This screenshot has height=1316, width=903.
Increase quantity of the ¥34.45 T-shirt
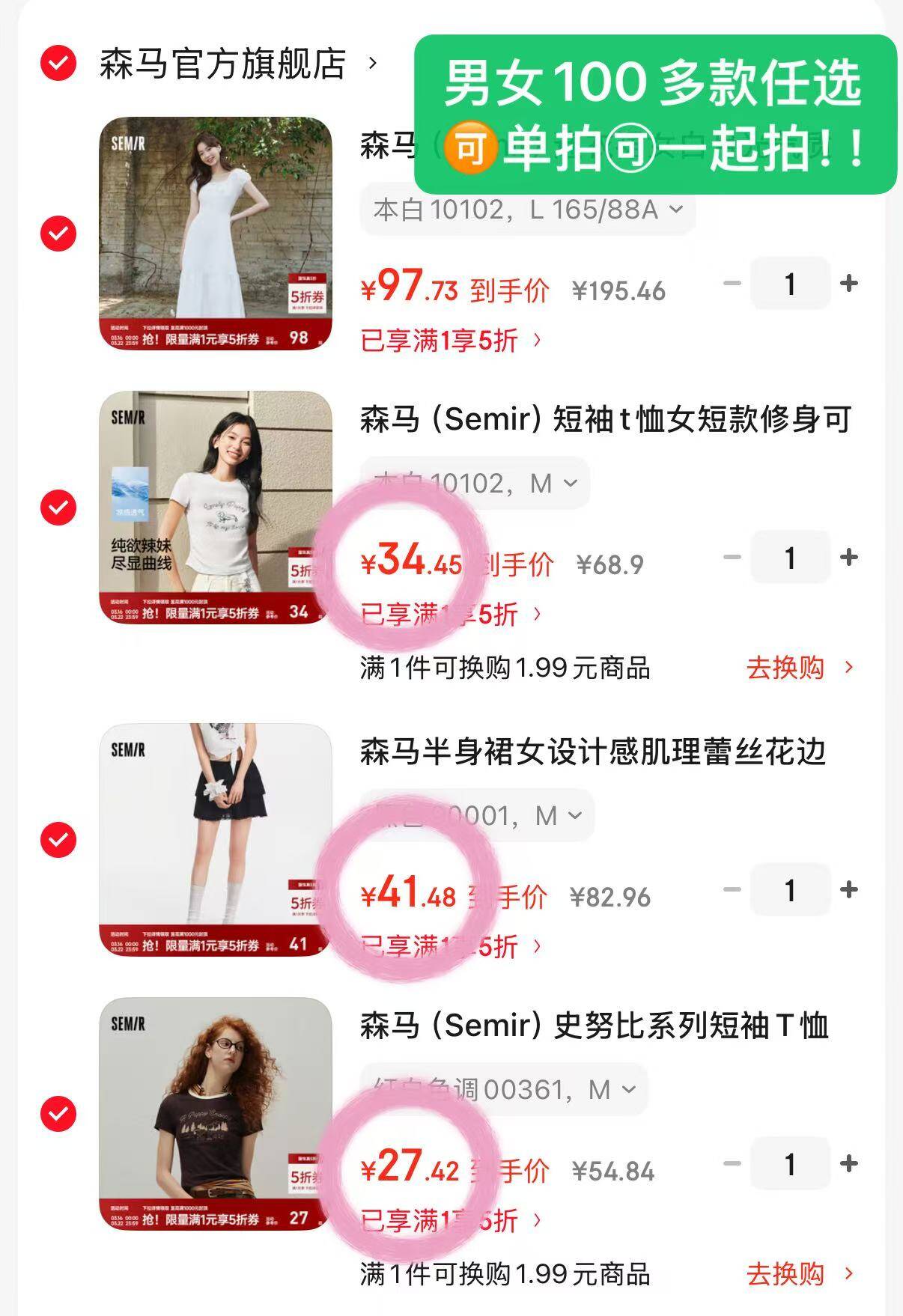coord(849,558)
